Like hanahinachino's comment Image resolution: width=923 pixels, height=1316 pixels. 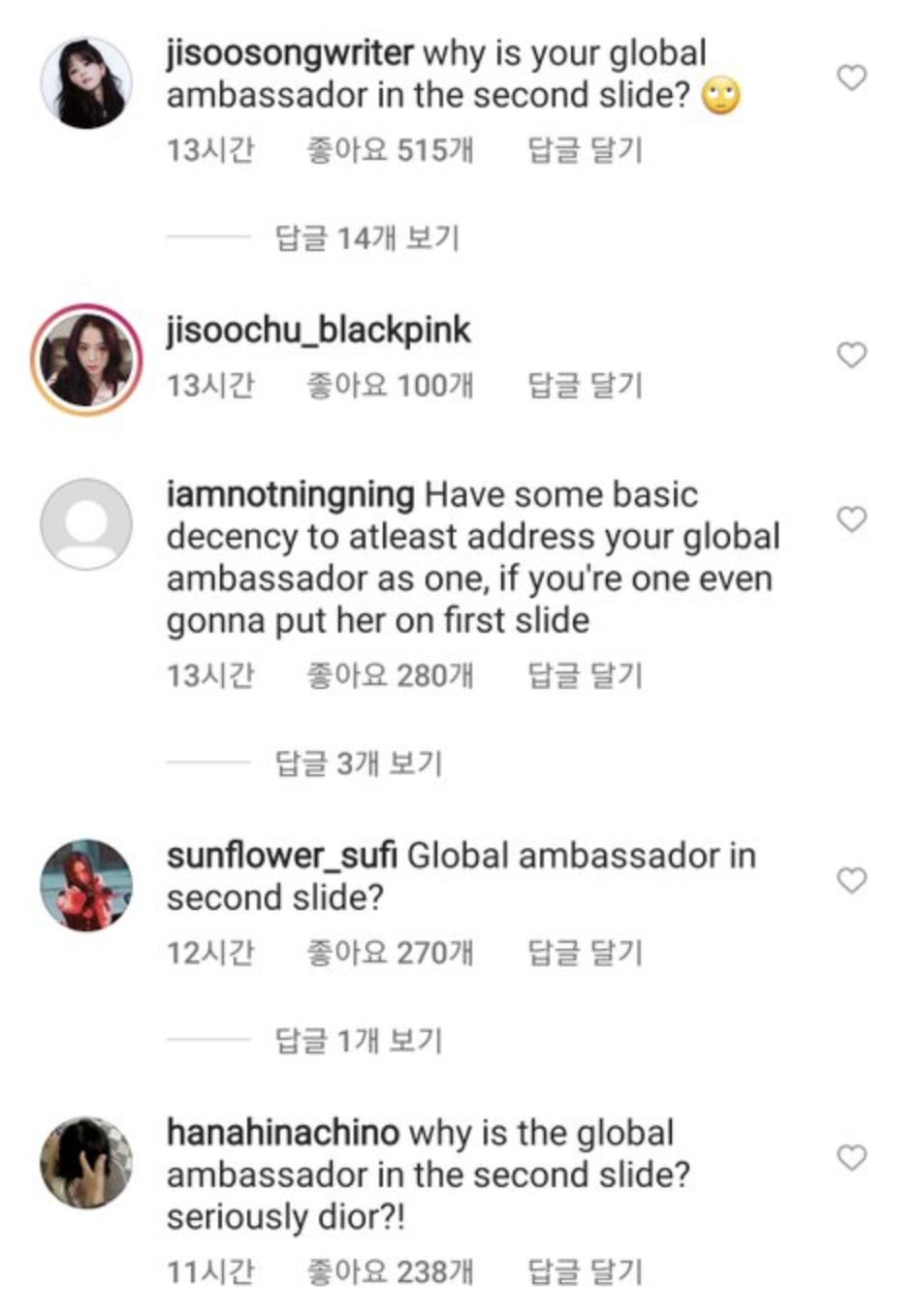click(x=851, y=1157)
